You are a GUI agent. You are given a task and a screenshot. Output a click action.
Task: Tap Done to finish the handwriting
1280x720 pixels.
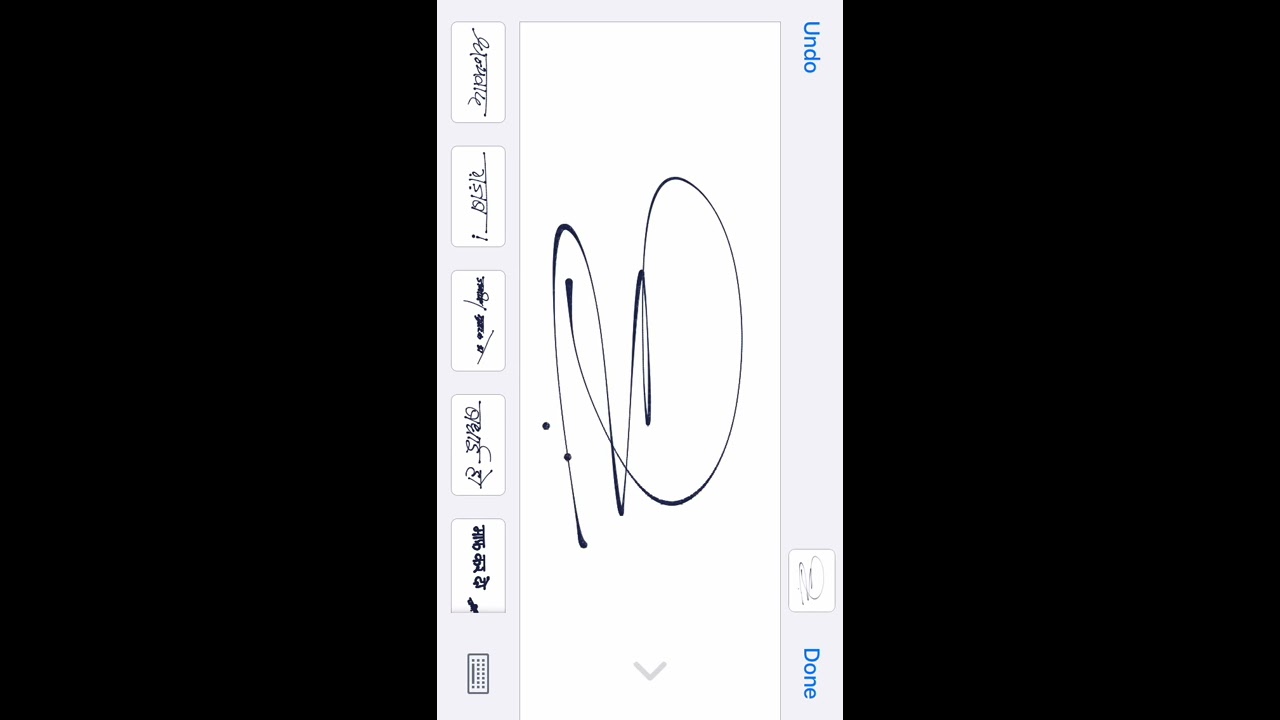811,673
